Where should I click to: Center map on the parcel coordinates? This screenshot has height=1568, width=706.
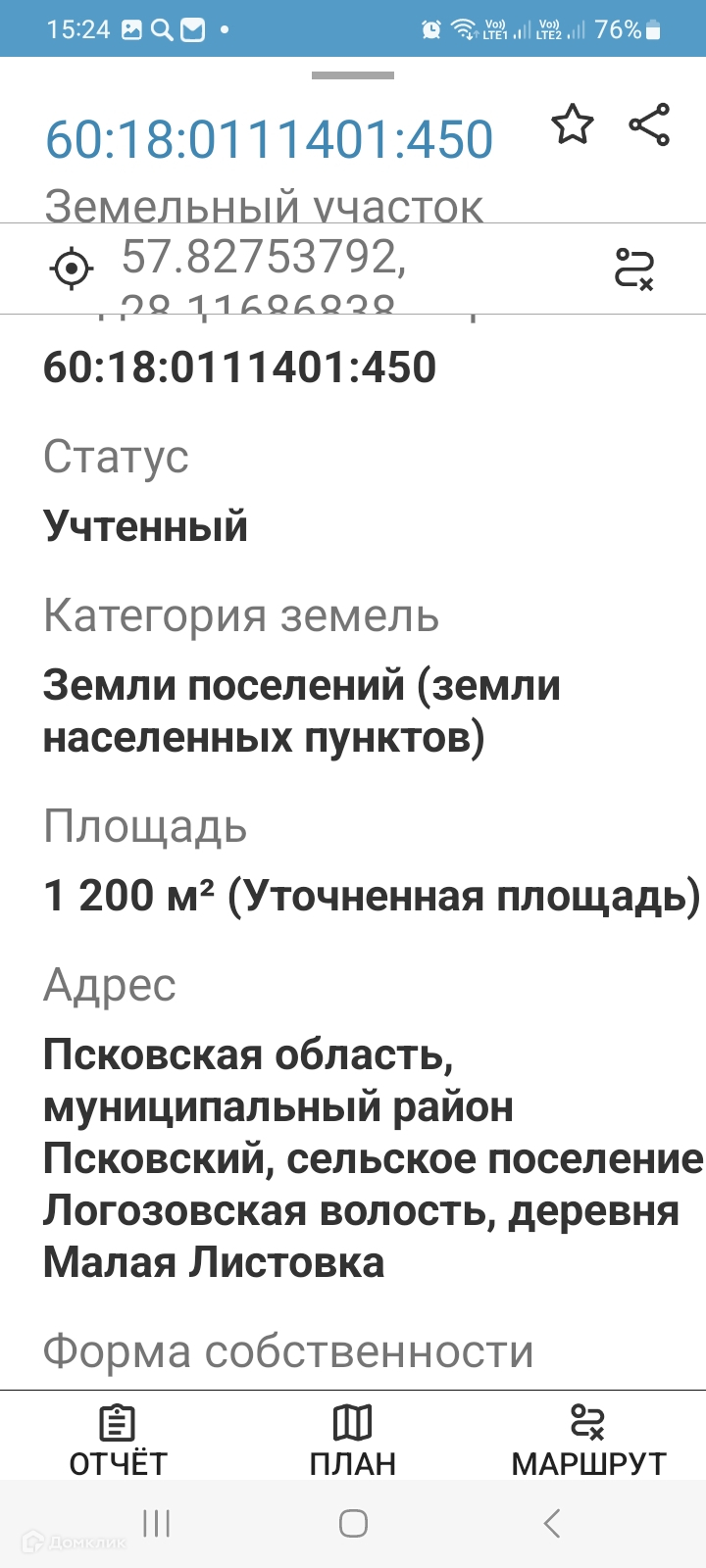72,268
